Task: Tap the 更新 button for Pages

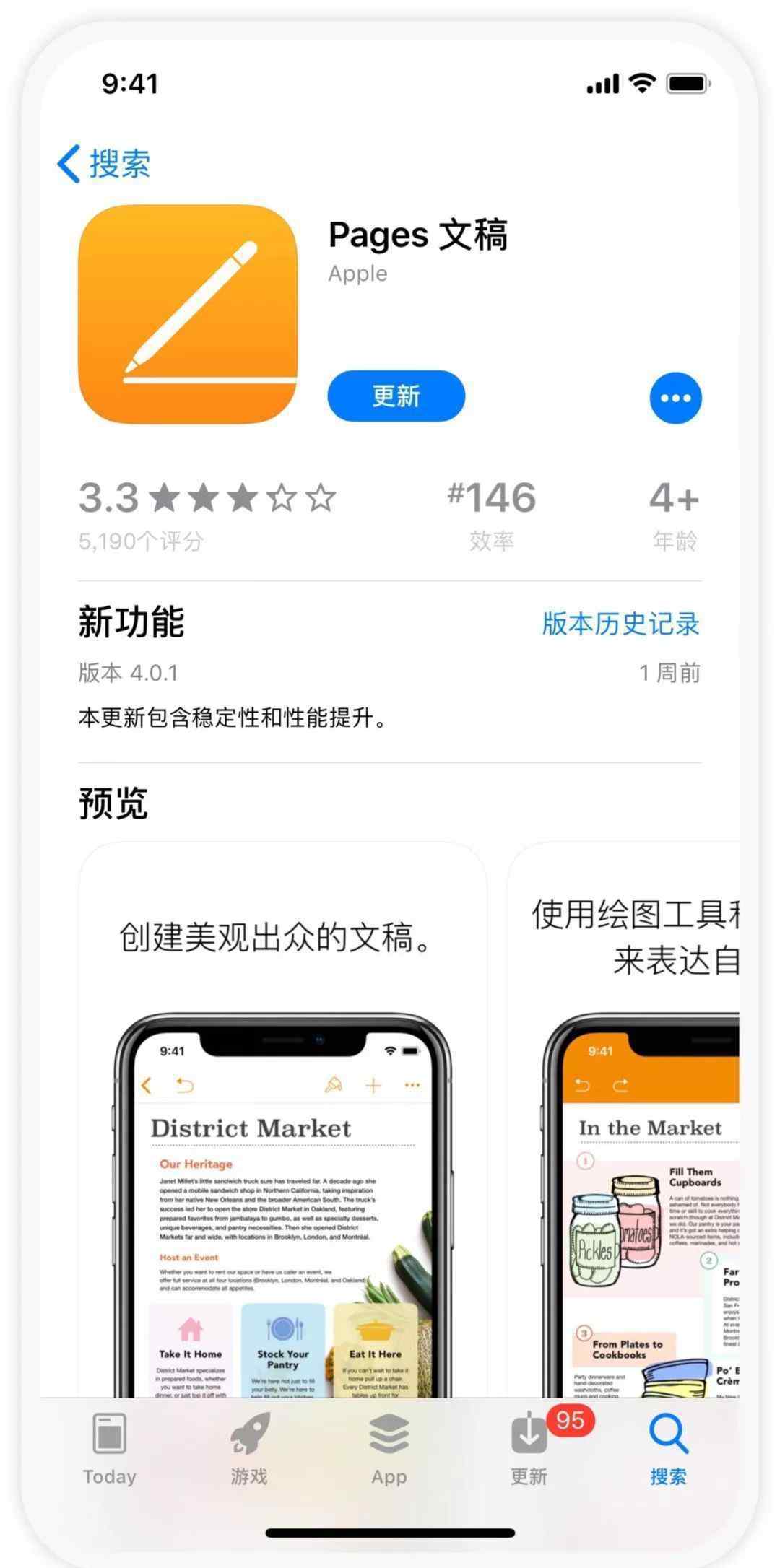Action: click(x=396, y=396)
